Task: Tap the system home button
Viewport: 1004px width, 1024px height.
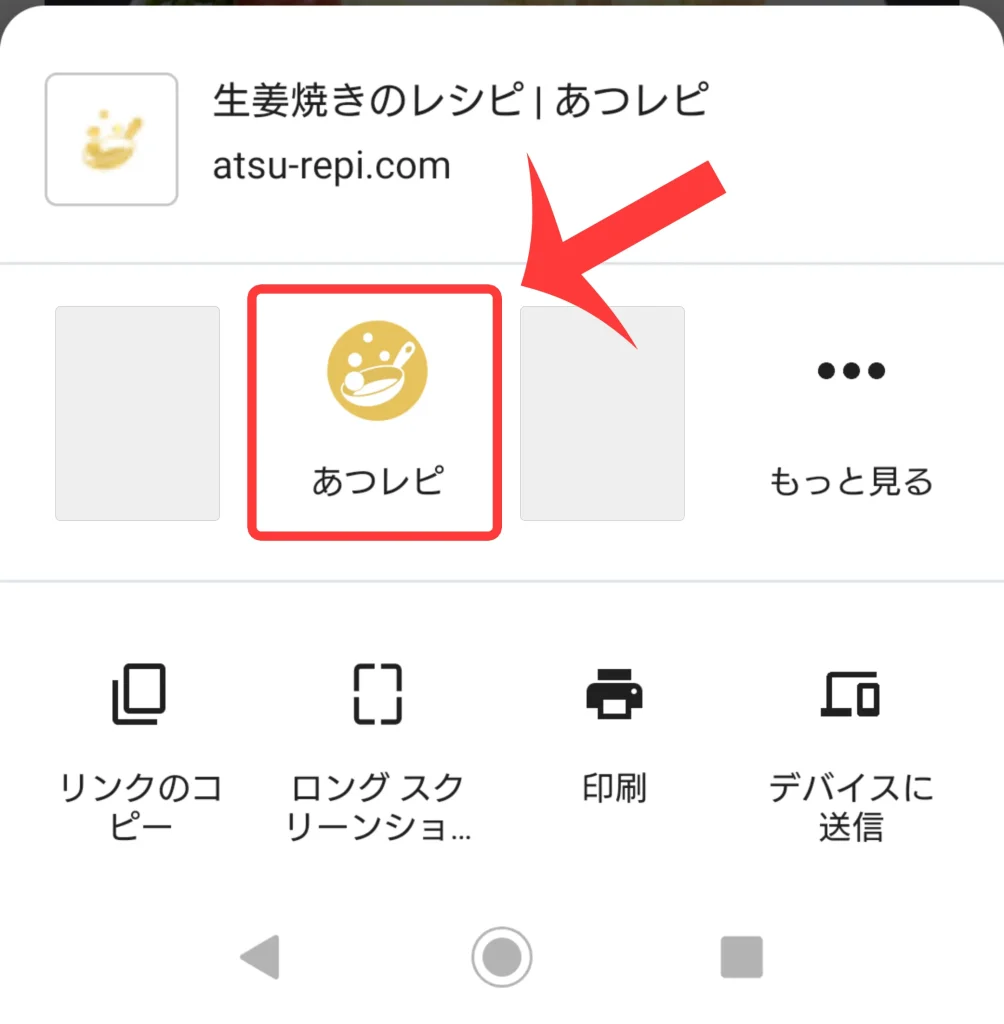Action: pyautogui.click(x=502, y=957)
